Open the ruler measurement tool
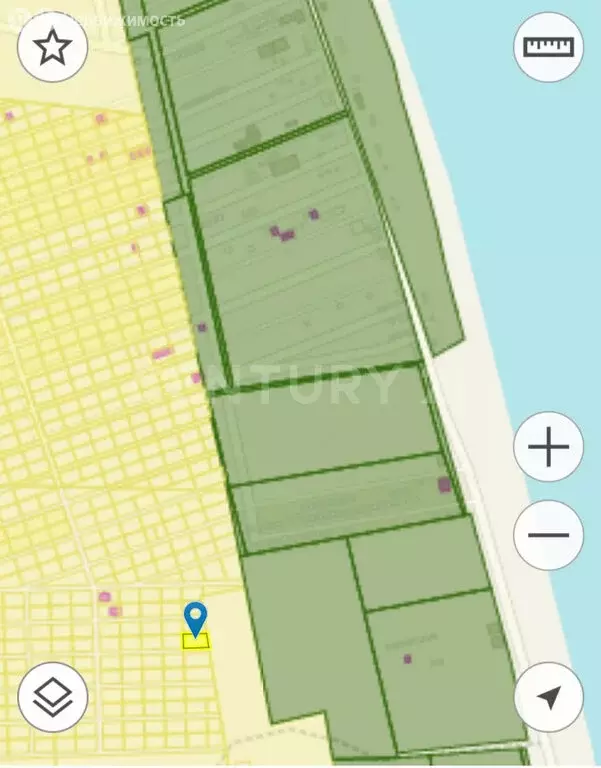The height and width of the screenshot is (768, 601). 548,47
